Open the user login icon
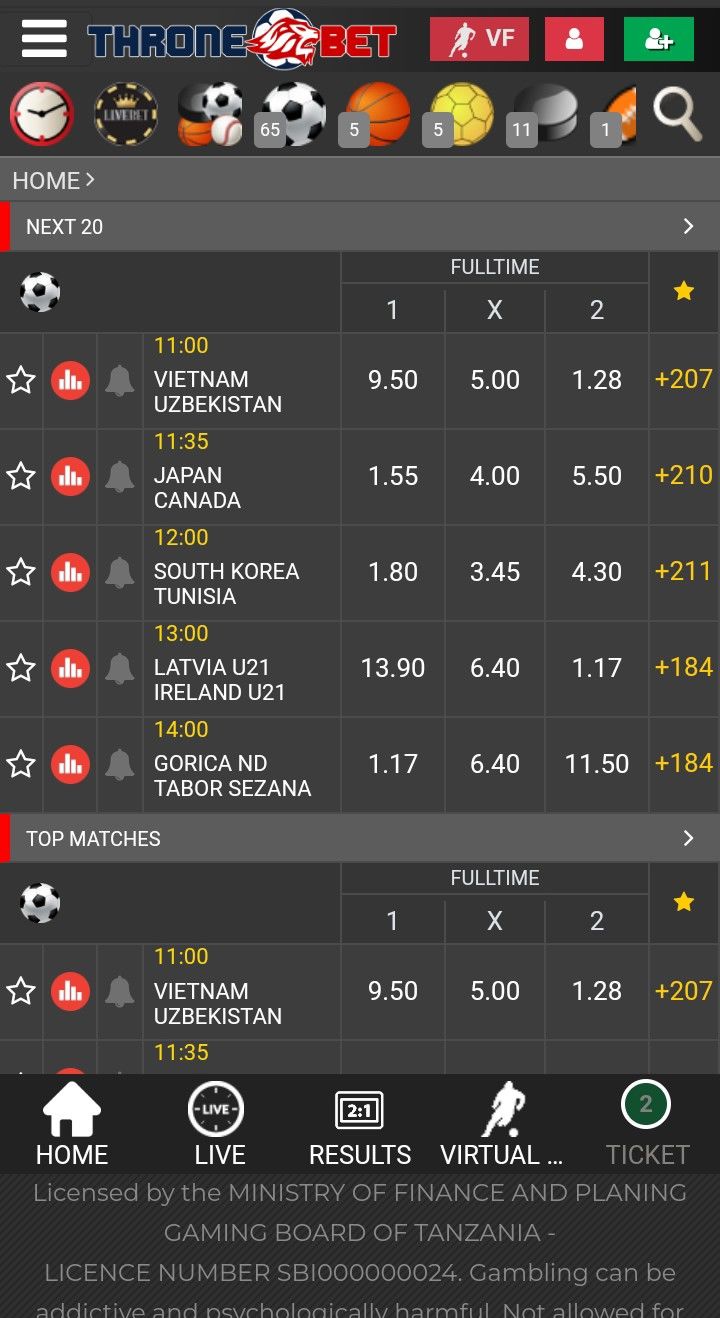Image resolution: width=720 pixels, height=1318 pixels. tap(574, 39)
